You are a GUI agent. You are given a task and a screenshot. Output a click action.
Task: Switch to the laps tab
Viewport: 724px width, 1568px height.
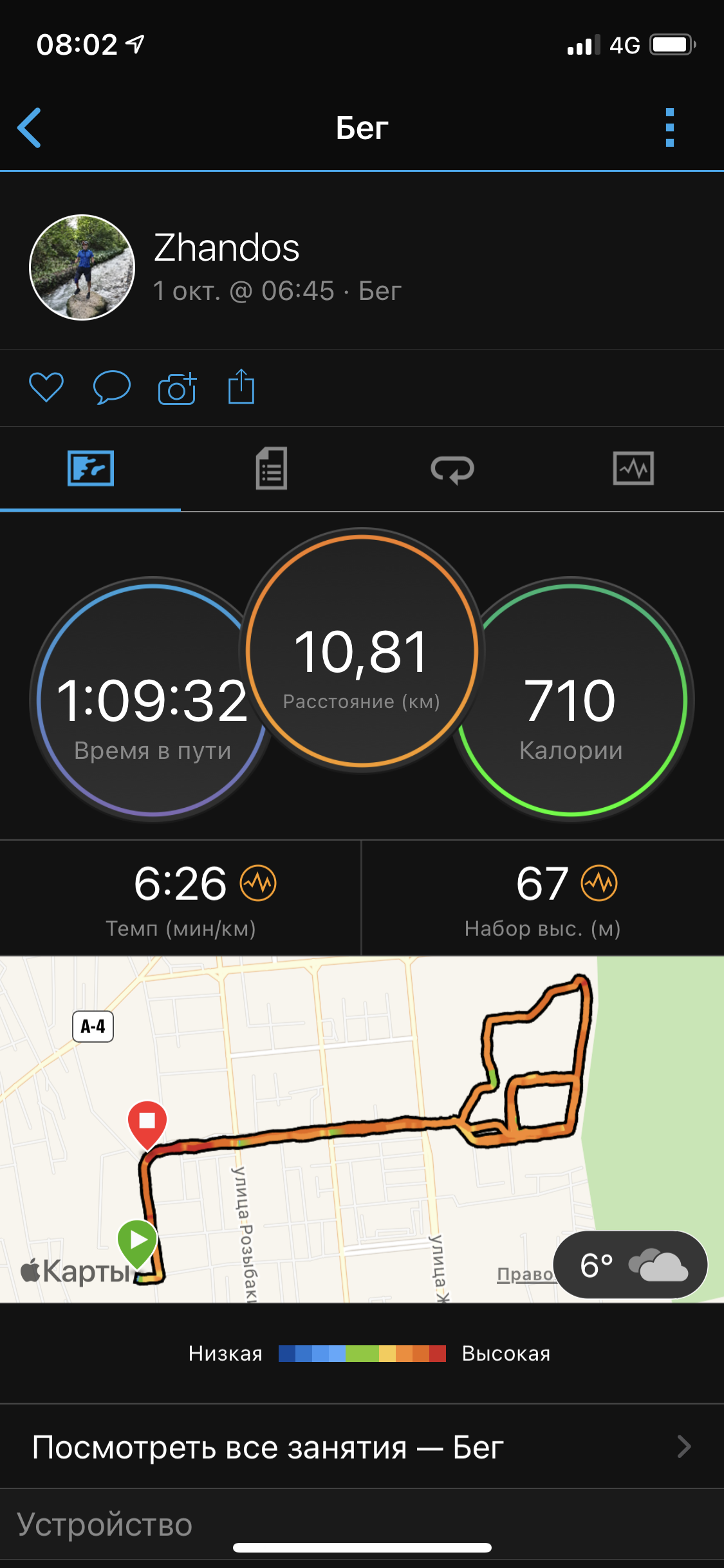pos(452,469)
